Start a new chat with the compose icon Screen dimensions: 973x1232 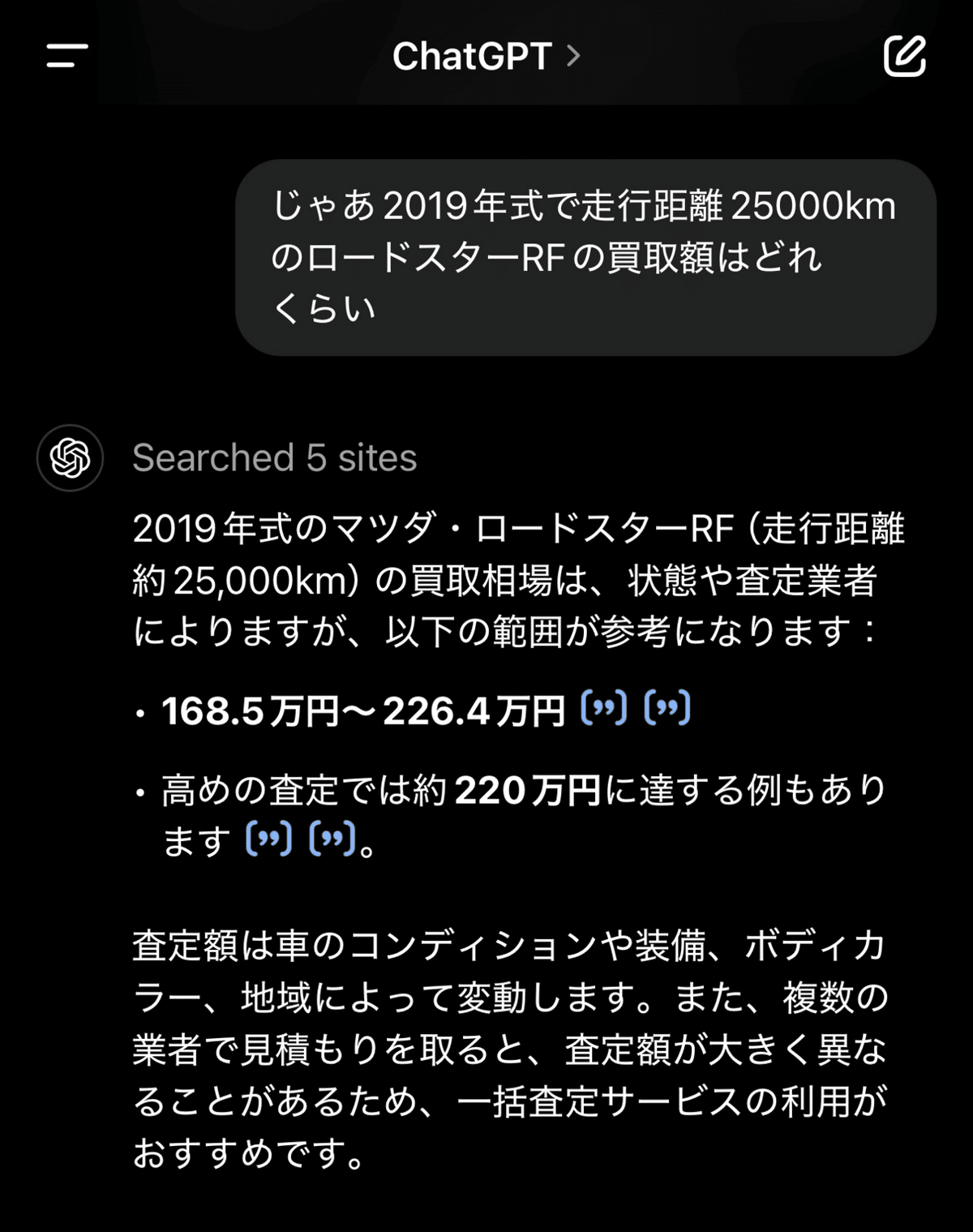pyautogui.click(x=907, y=55)
